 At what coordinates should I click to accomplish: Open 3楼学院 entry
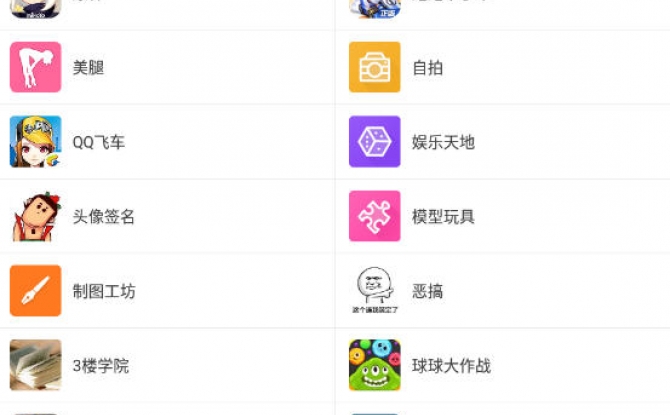click(x=101, y=366)
